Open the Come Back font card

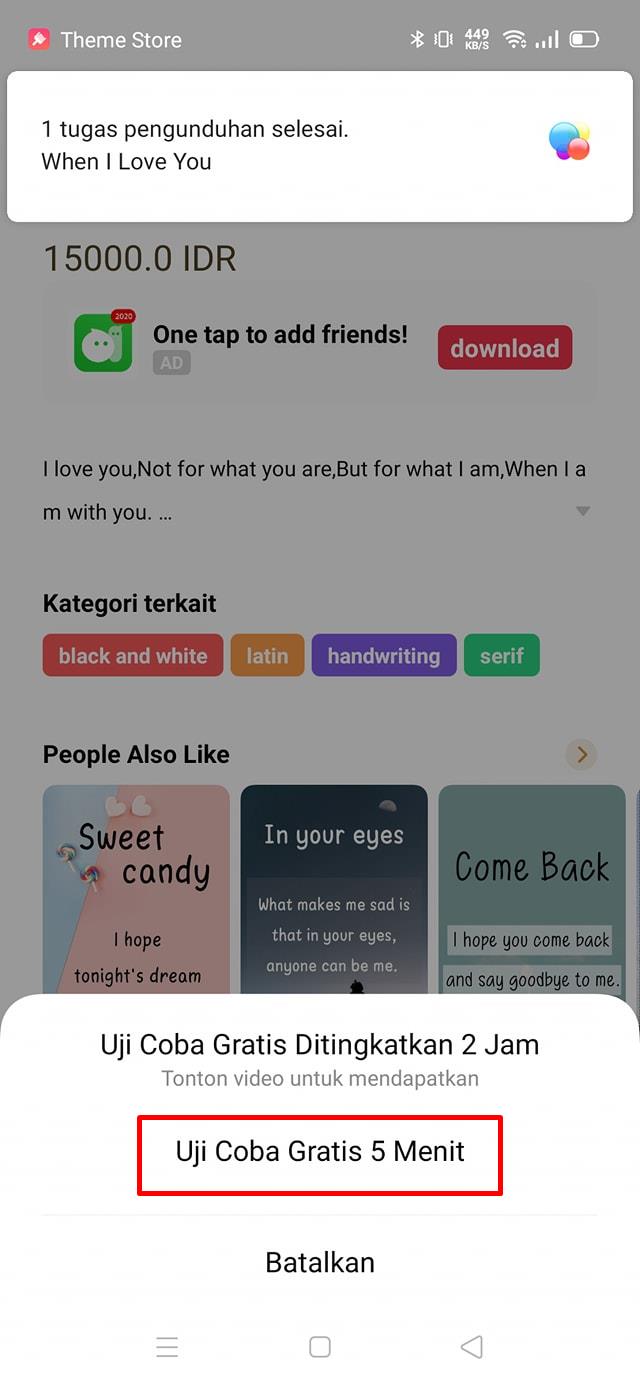point(532,890)
